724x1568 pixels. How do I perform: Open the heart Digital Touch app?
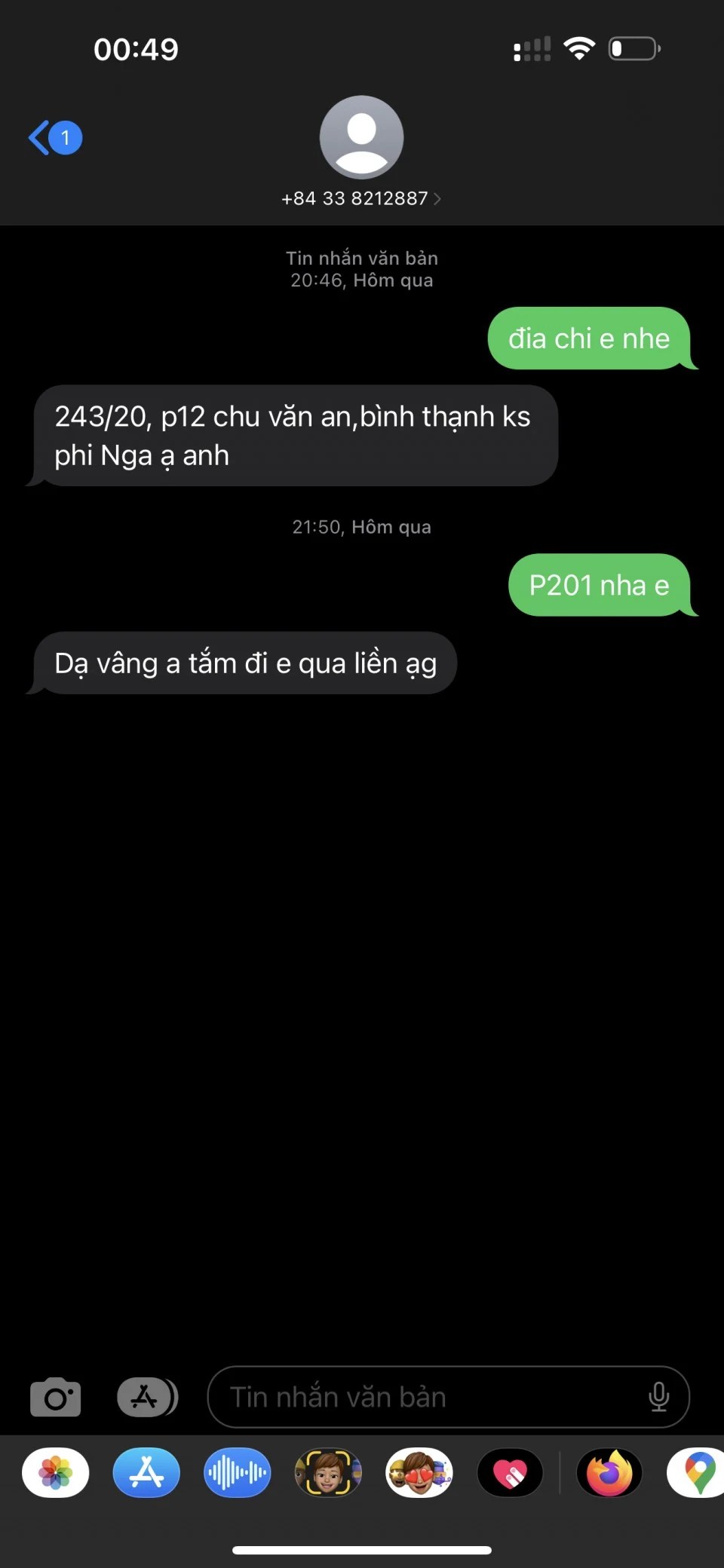tap(511, 1472)
